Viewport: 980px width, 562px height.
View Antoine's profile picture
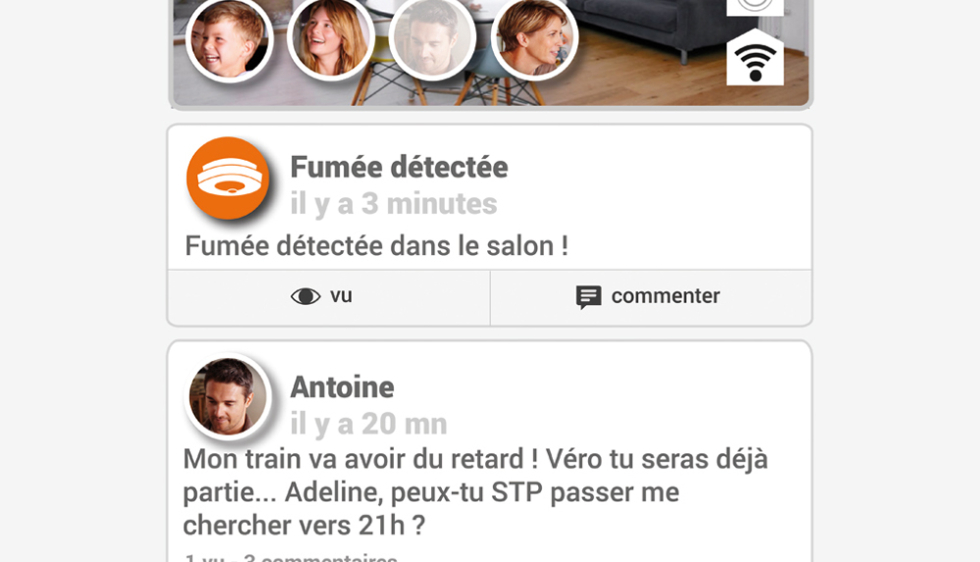(x=228, y=397)
